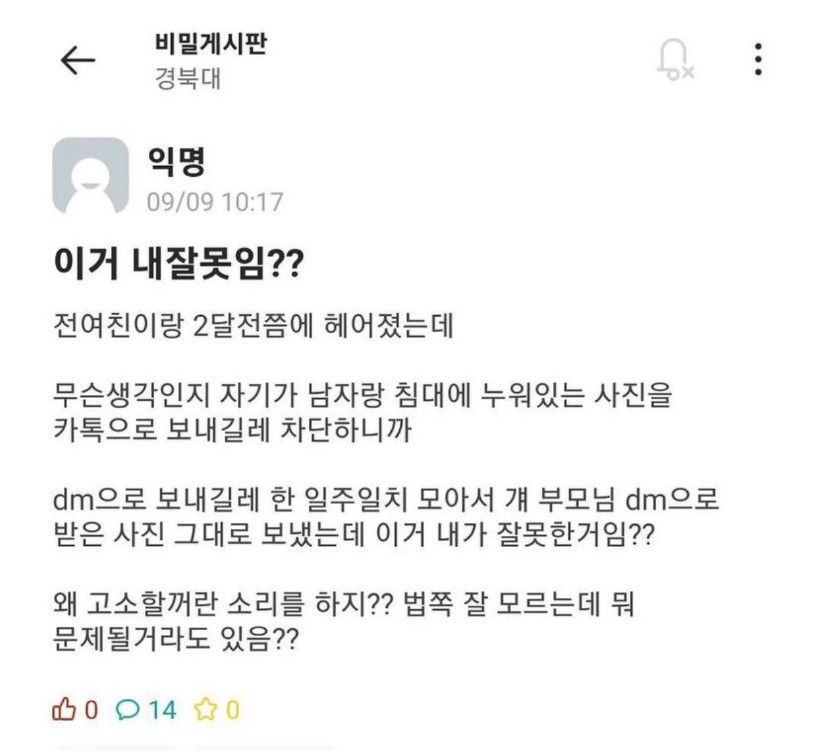Image resolution: width=816 pixels, height=752 pixels.
Task: Save the post with the star icon
Action: (x=205, y=710)
